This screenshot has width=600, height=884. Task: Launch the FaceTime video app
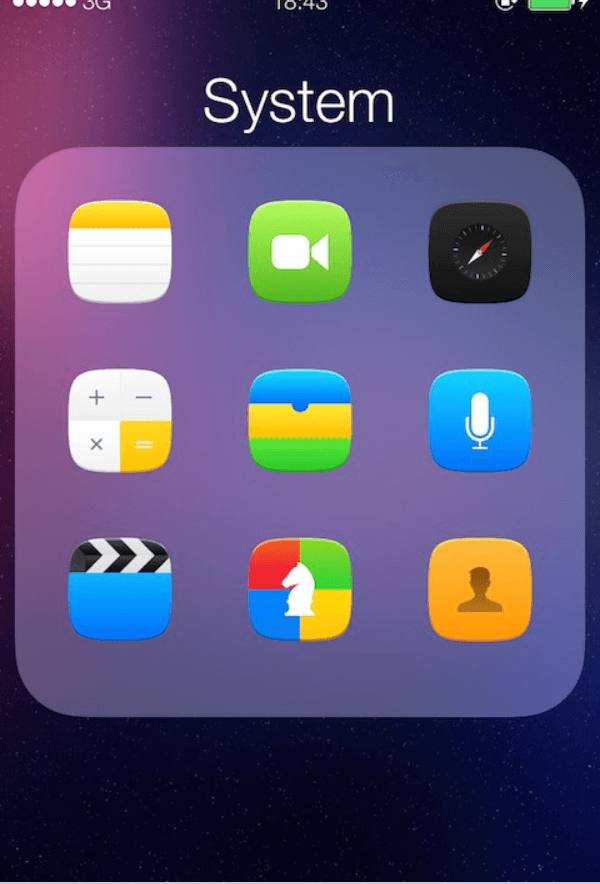[300, 252]
